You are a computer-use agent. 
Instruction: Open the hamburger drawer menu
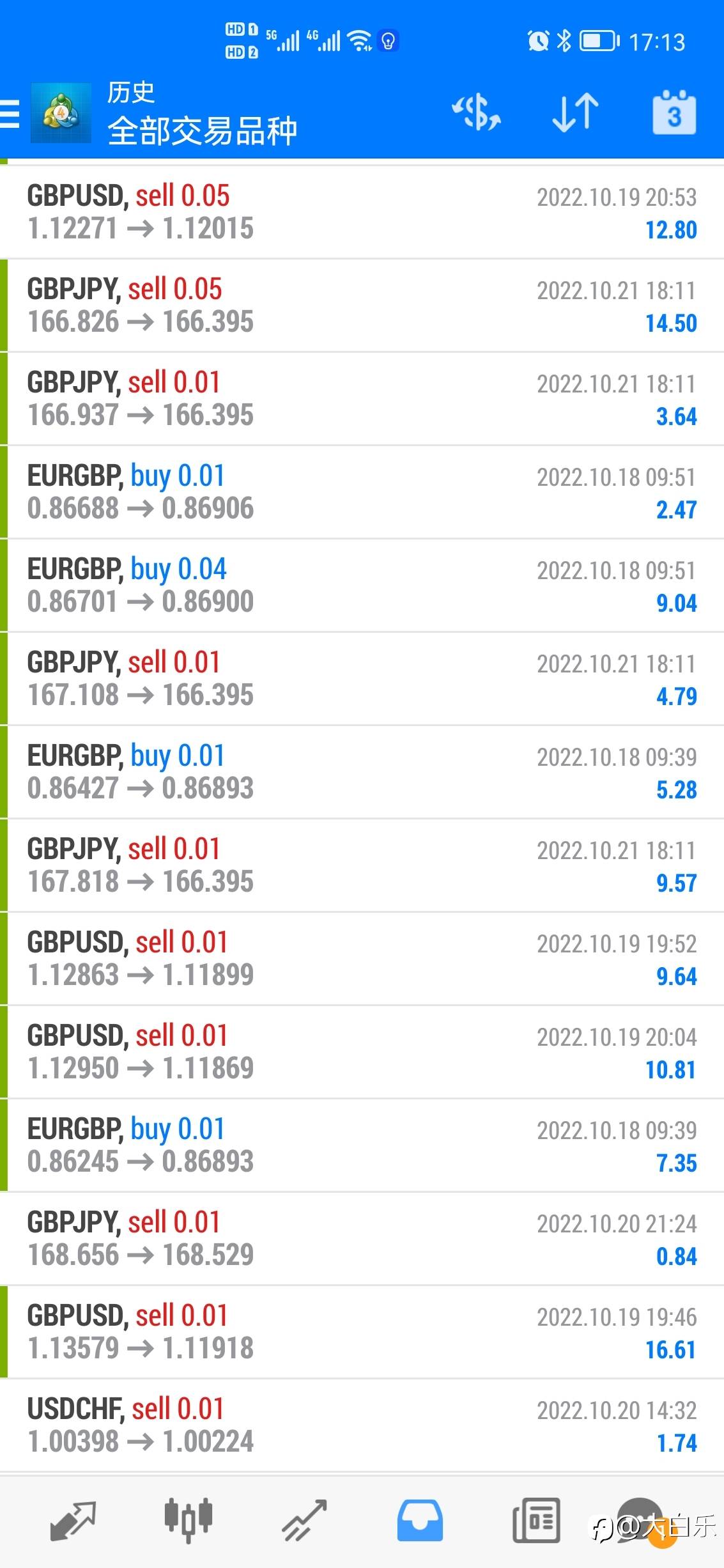(9, 114)
